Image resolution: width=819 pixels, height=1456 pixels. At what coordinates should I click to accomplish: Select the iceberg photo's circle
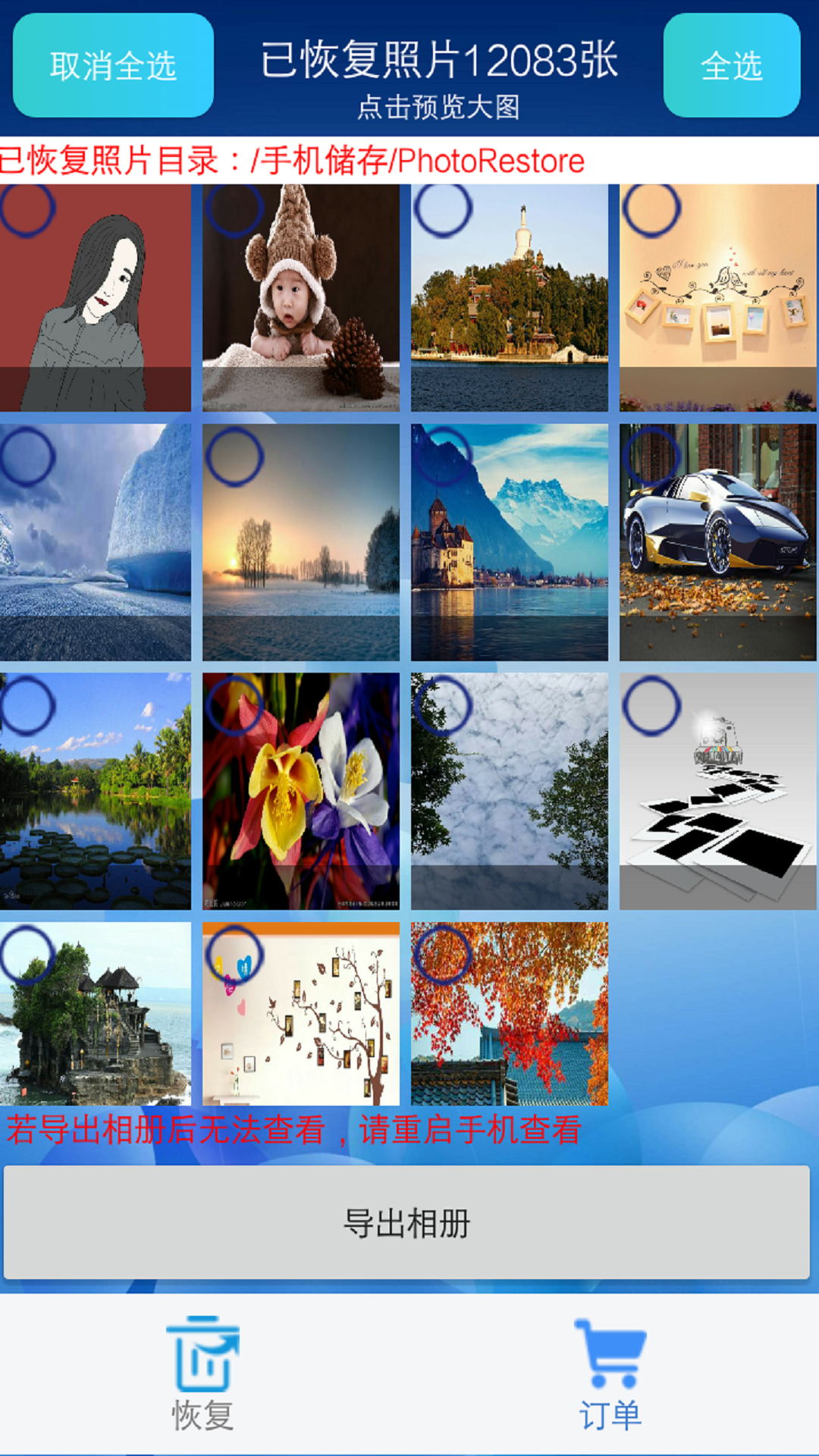27,457
